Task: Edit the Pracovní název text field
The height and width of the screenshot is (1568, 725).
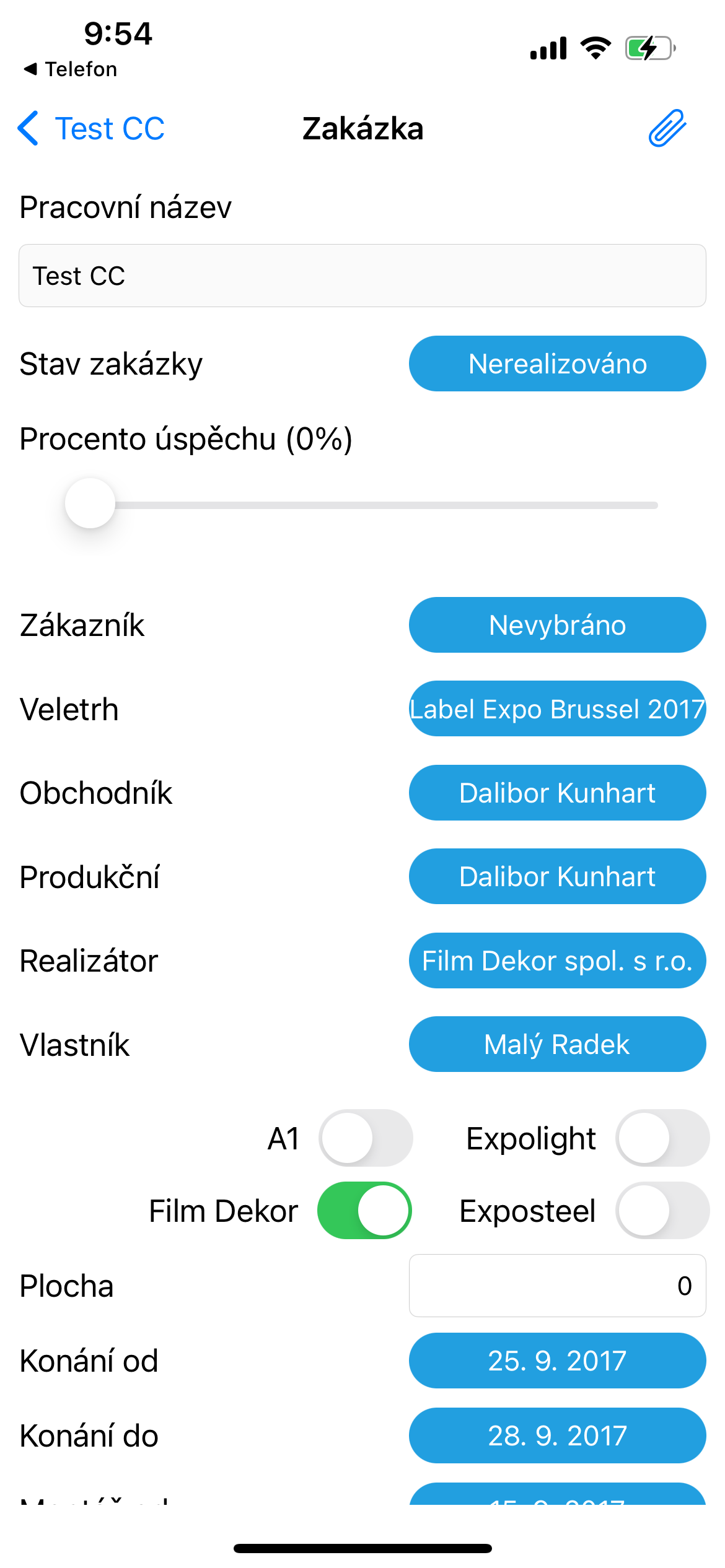Action: click(x=362, y=276)
